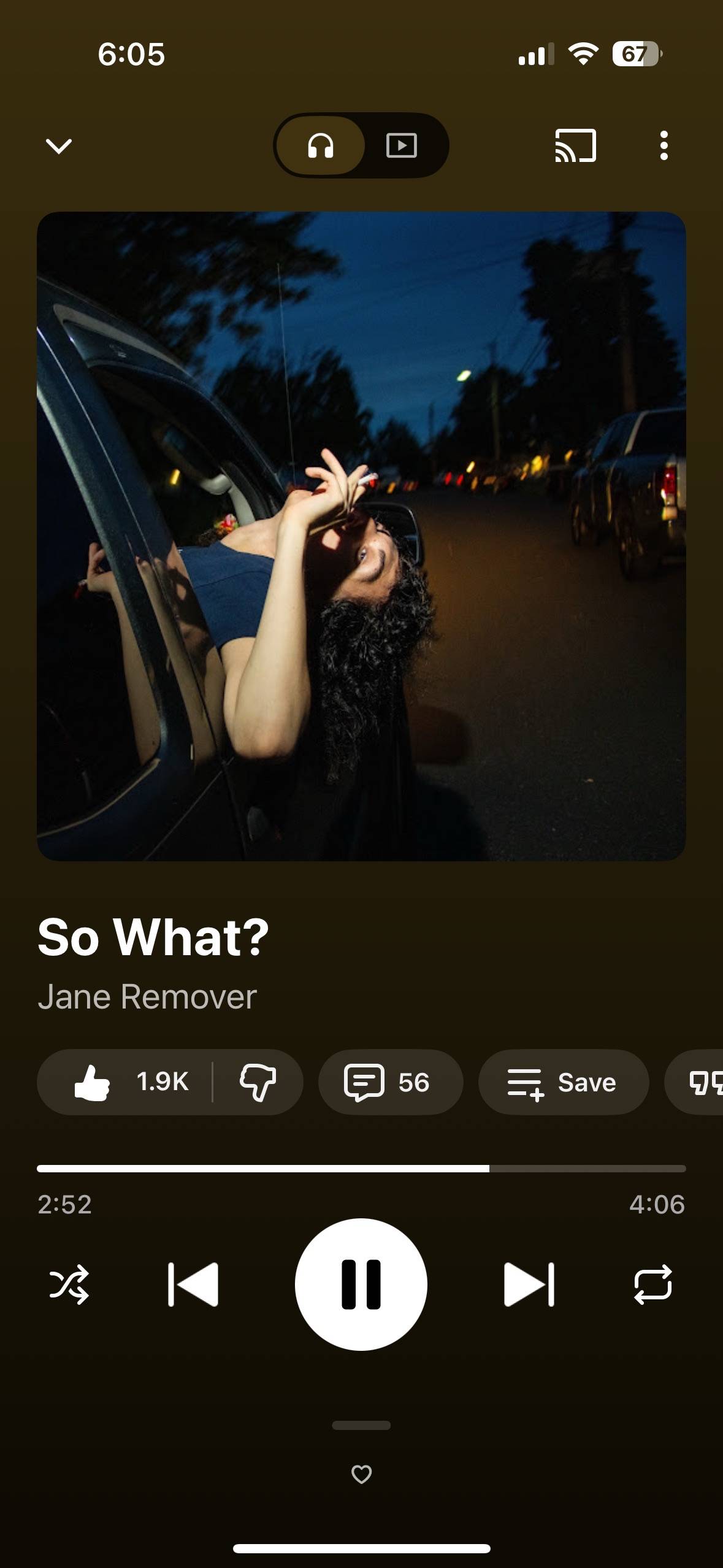This screenshot has height=1568, width=723.
Task: Open Jane Remover artist page
Action: pyautogui.click(x=147, y=997)
